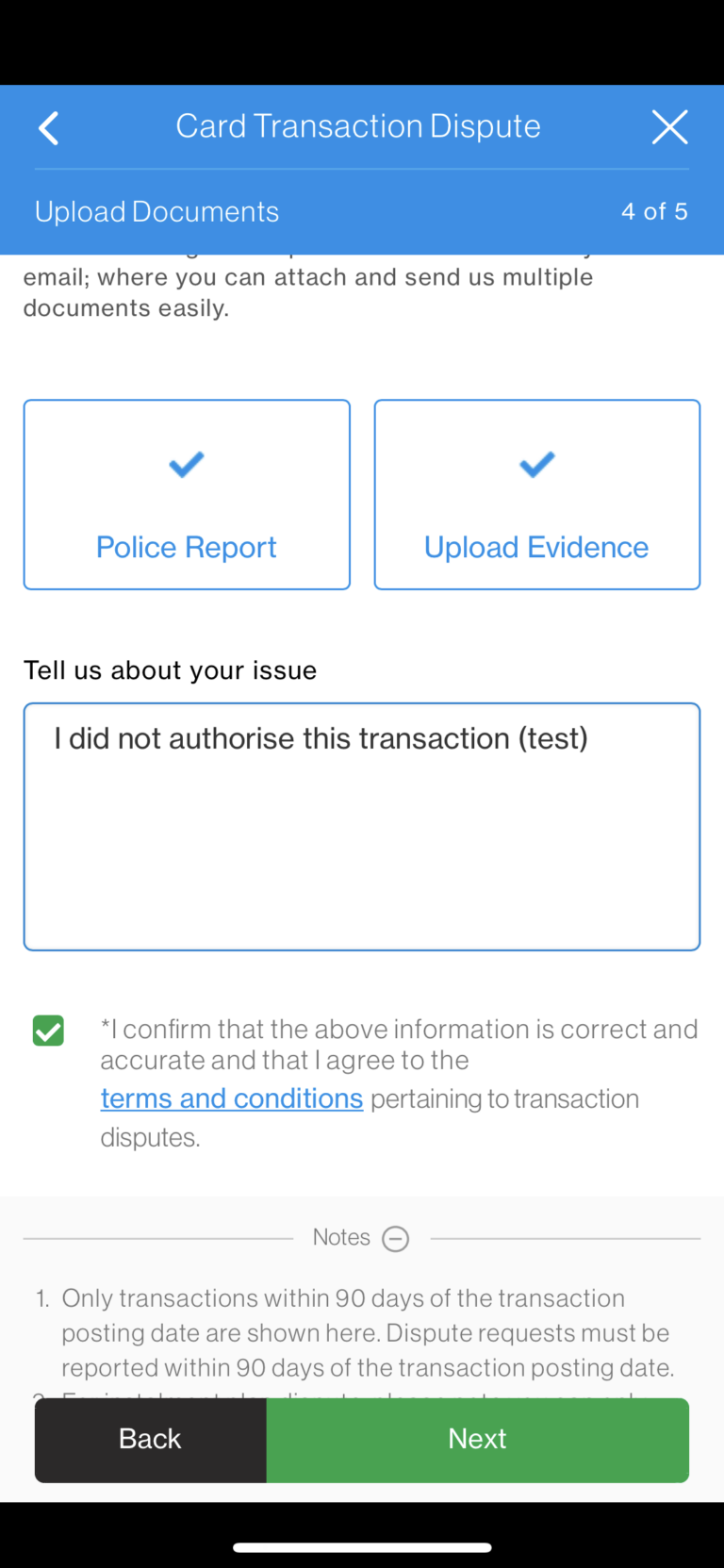Viewport: 724px width, 1568px height.
Task: Tap the checkmark on the Upload Evidence card
Action: click(x=535, y=464)
